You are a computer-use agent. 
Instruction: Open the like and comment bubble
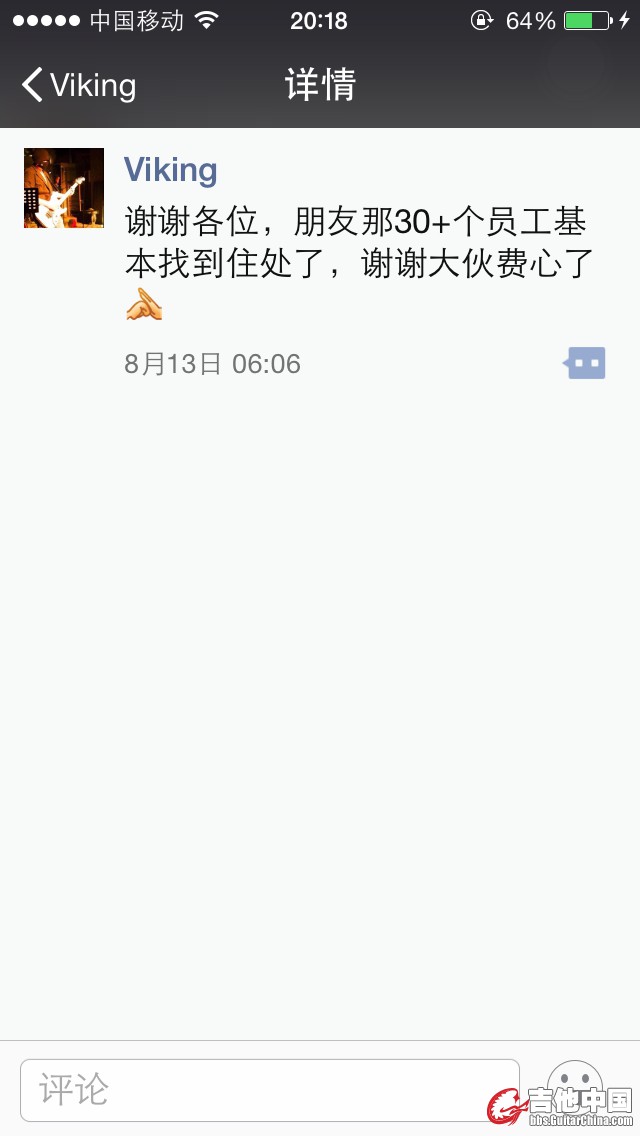[x=585, y=363]
